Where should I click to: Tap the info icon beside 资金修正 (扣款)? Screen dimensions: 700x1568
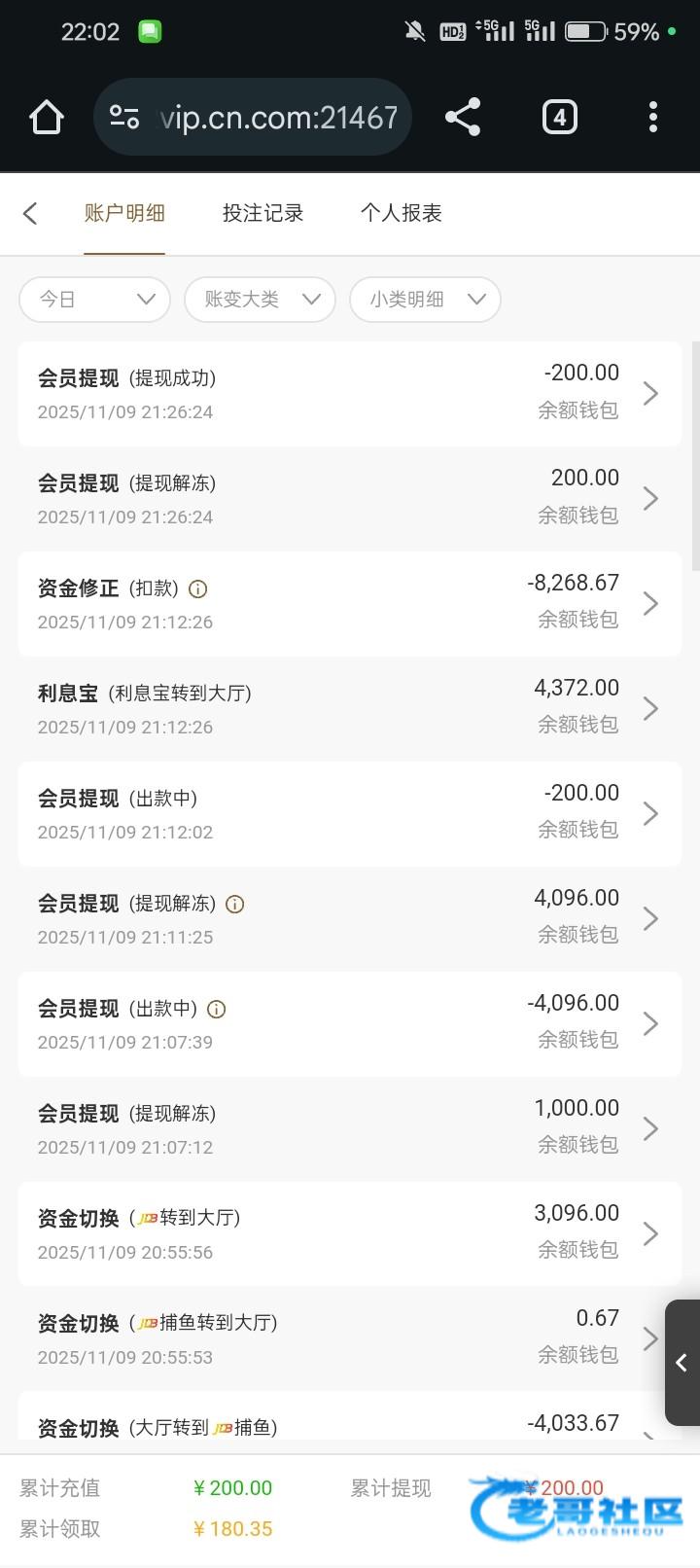(x=197, y=588)
